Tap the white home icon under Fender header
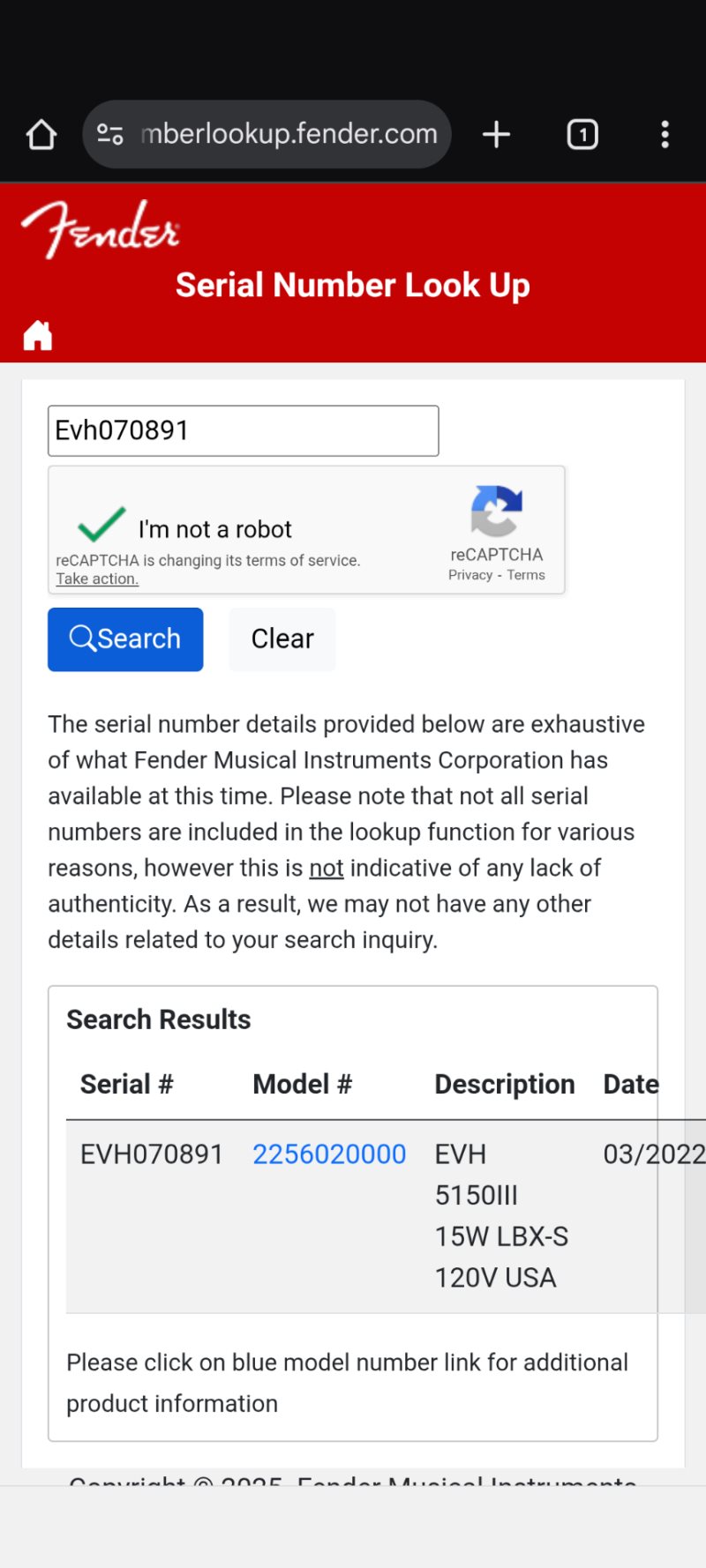Image resolution: width=706 pixels, height=1568 pixels. [x=38, y=335]
